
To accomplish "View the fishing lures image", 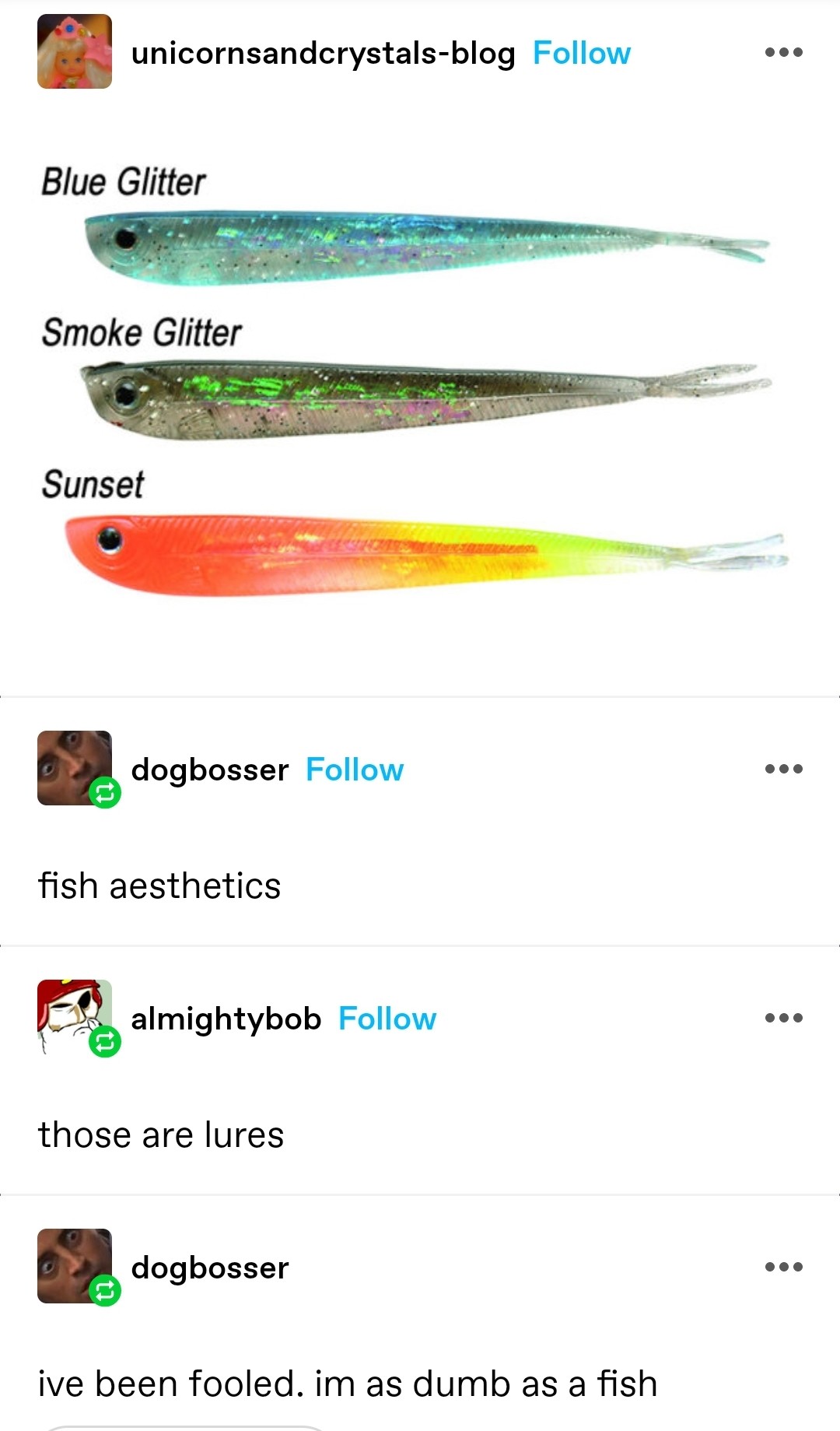I will 420,381.
